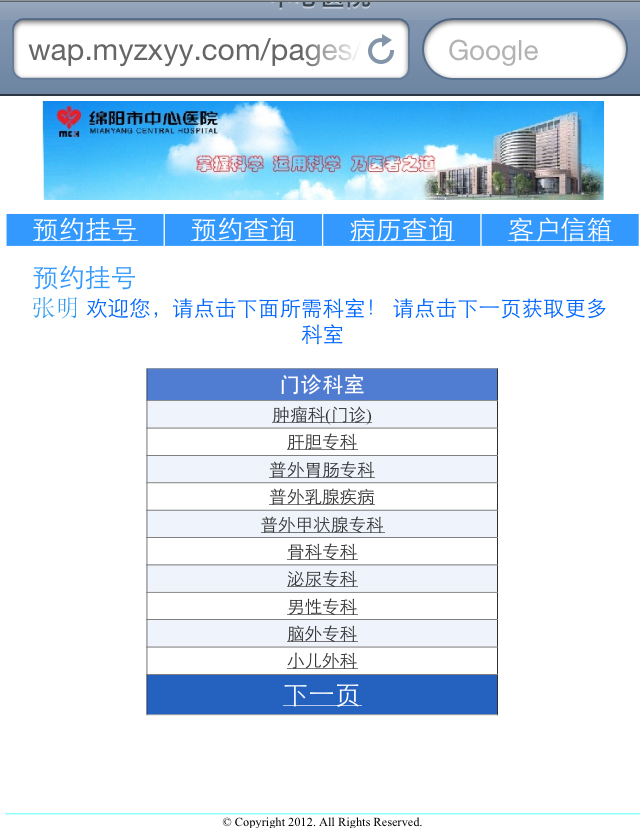
Task: Open the 预约查询 tab
Action: pos(243,230)
